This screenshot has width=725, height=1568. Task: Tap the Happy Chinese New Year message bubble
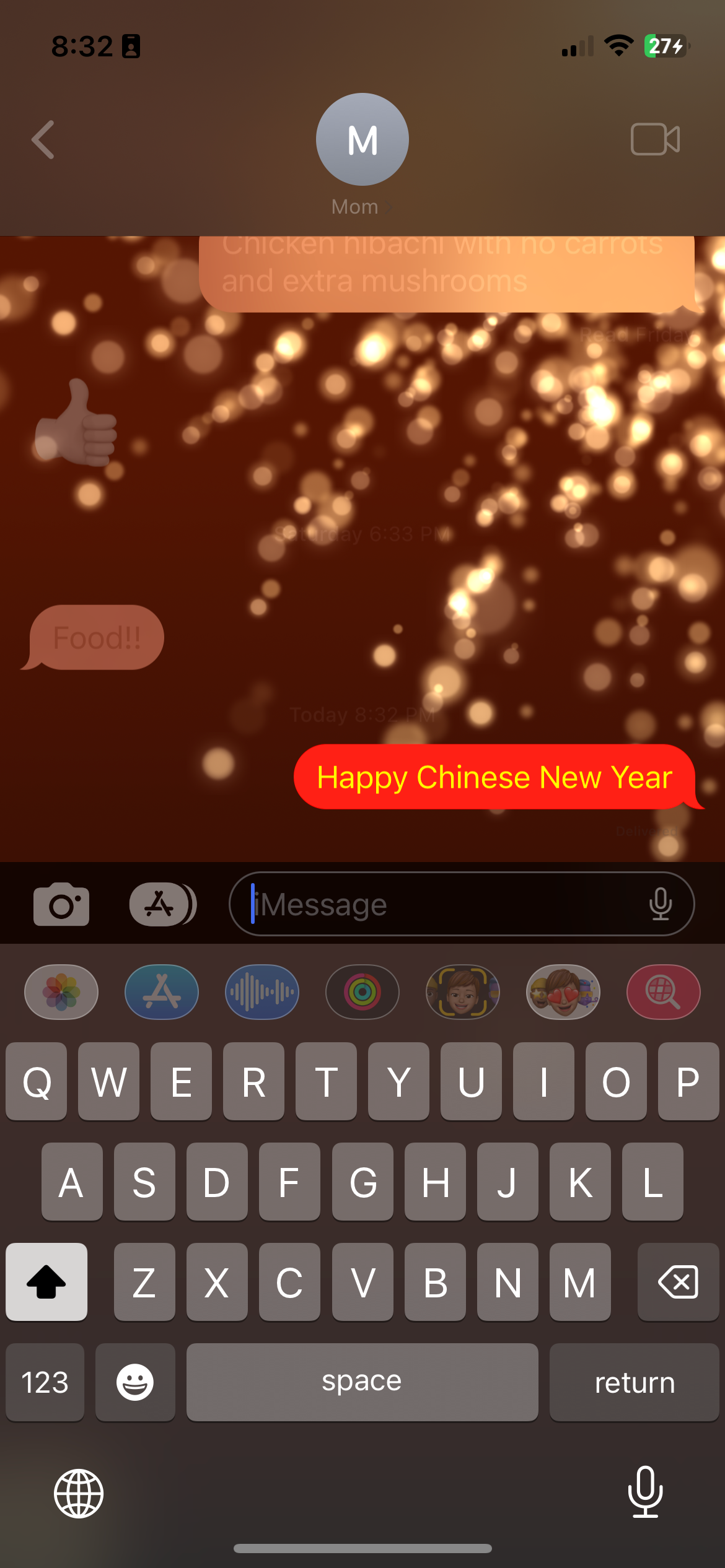(x=494, y=777)
